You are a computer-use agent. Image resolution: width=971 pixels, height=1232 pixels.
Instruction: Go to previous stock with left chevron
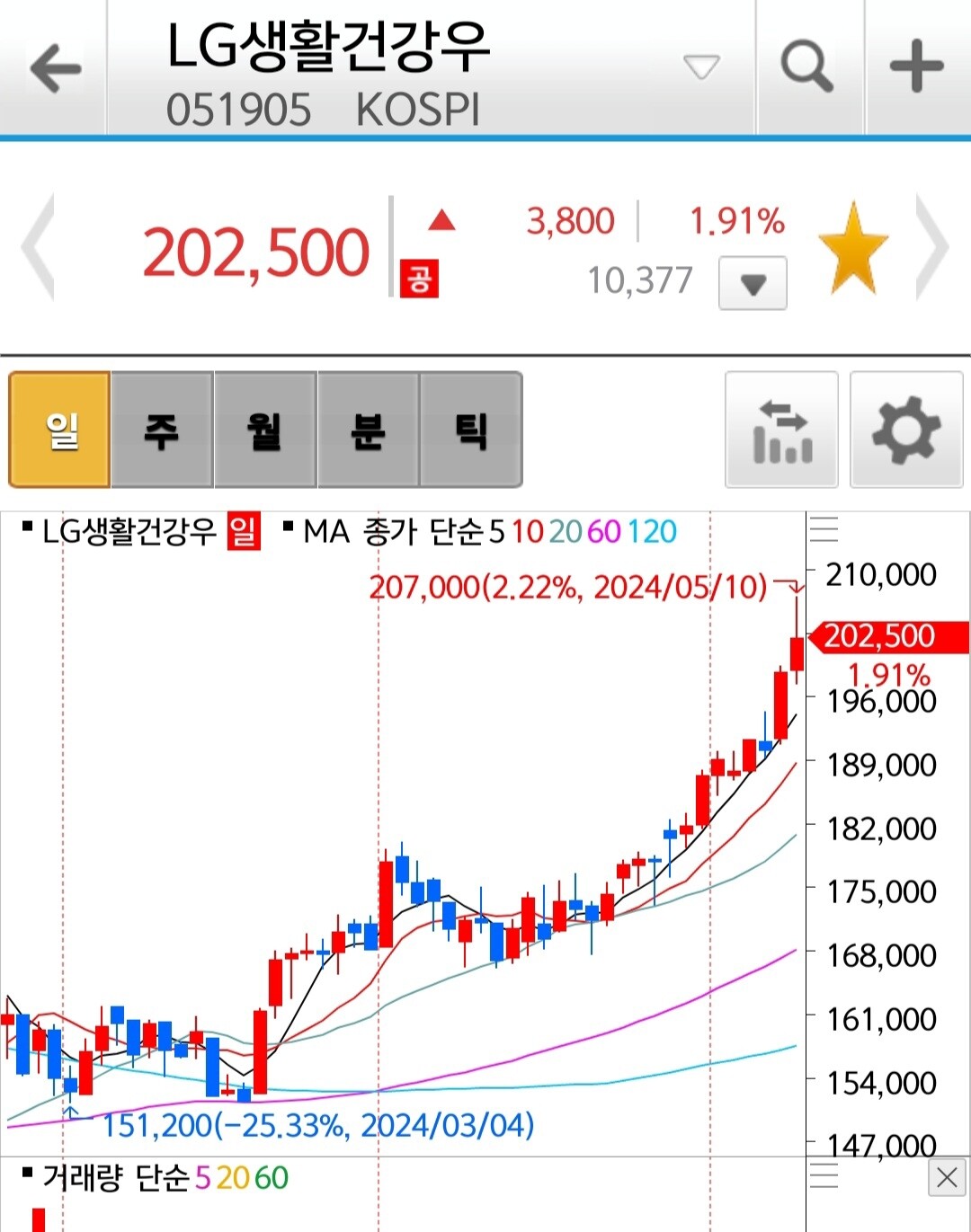(38, 247)
